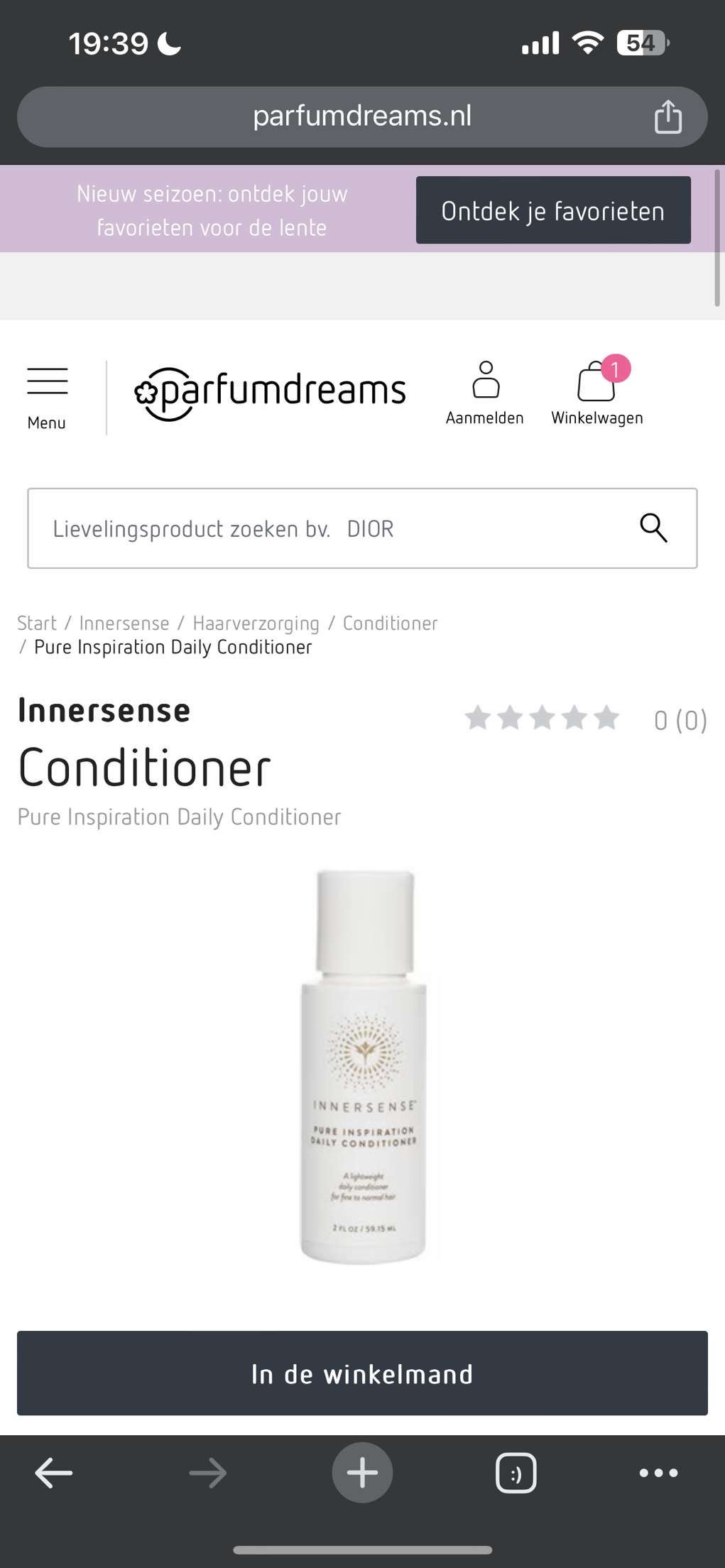Screen dimensions: 725x1568
Task: Go back in the browser
Action: pos(54,1473)
